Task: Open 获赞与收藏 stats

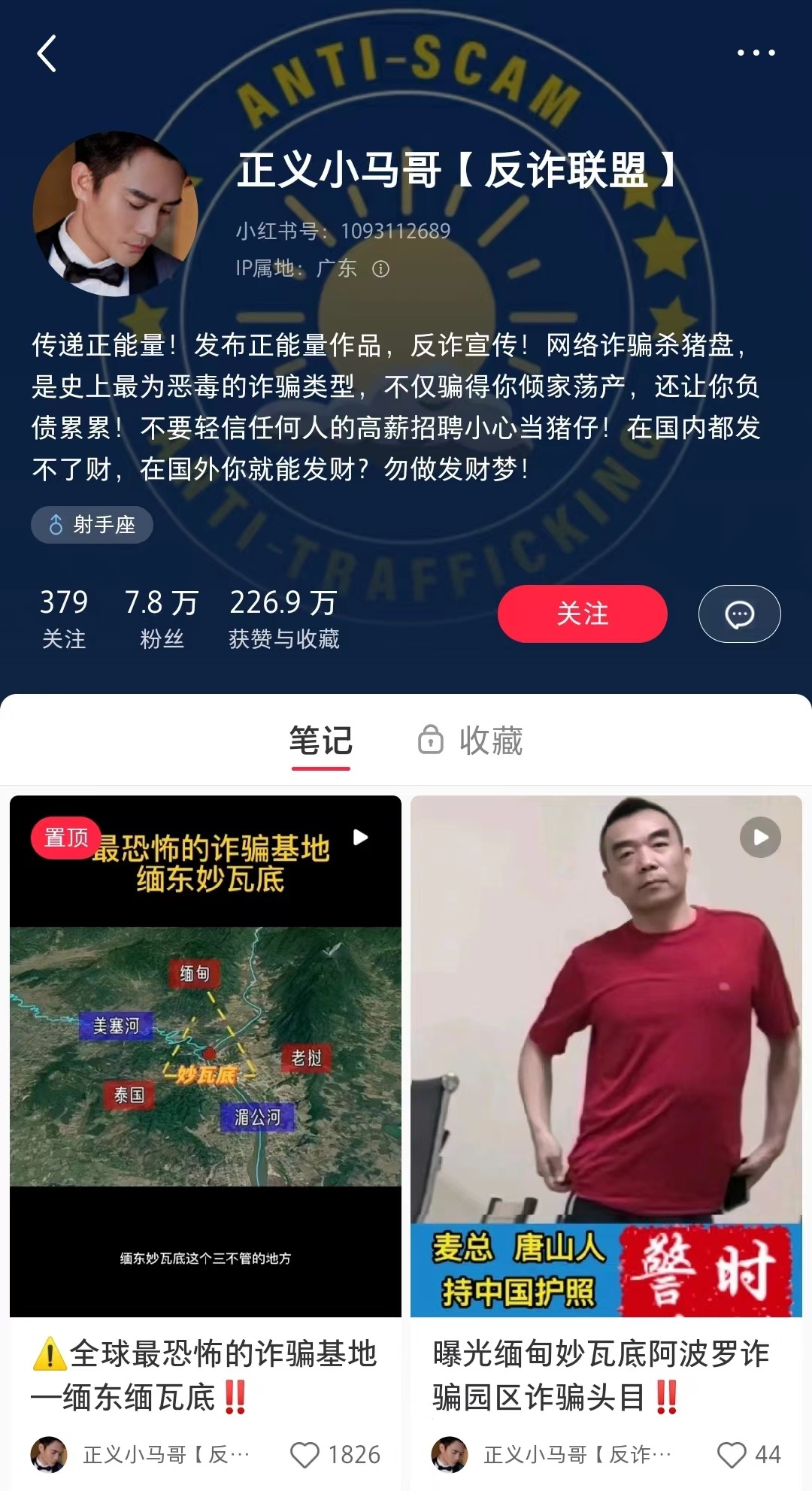Action: point(283,618)
